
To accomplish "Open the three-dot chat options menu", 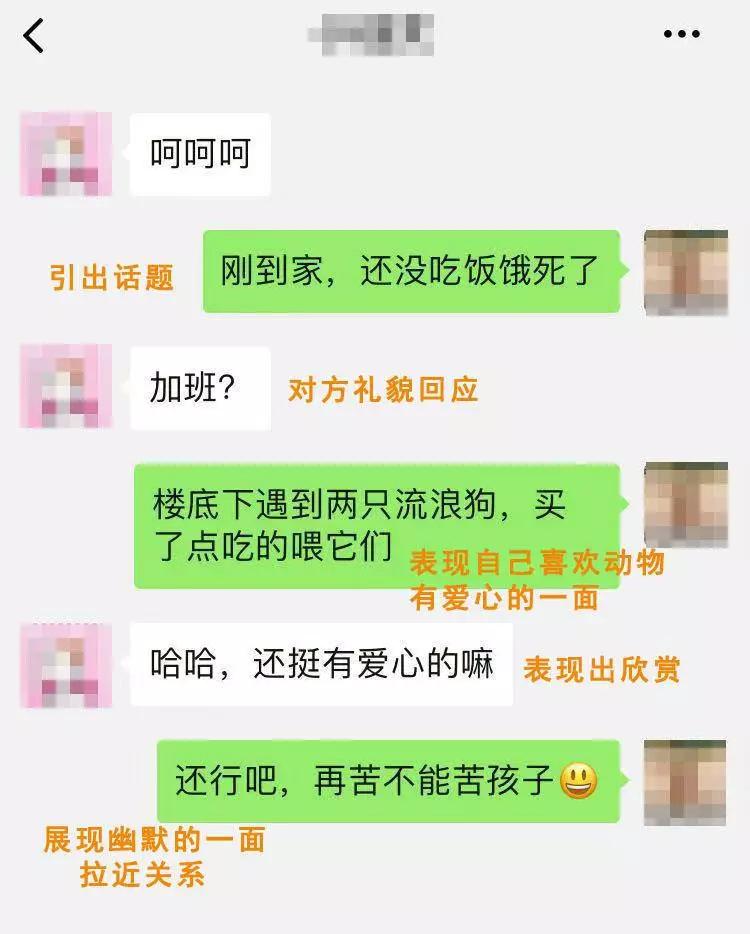I will pyautogui.click(x=681, y=34).
